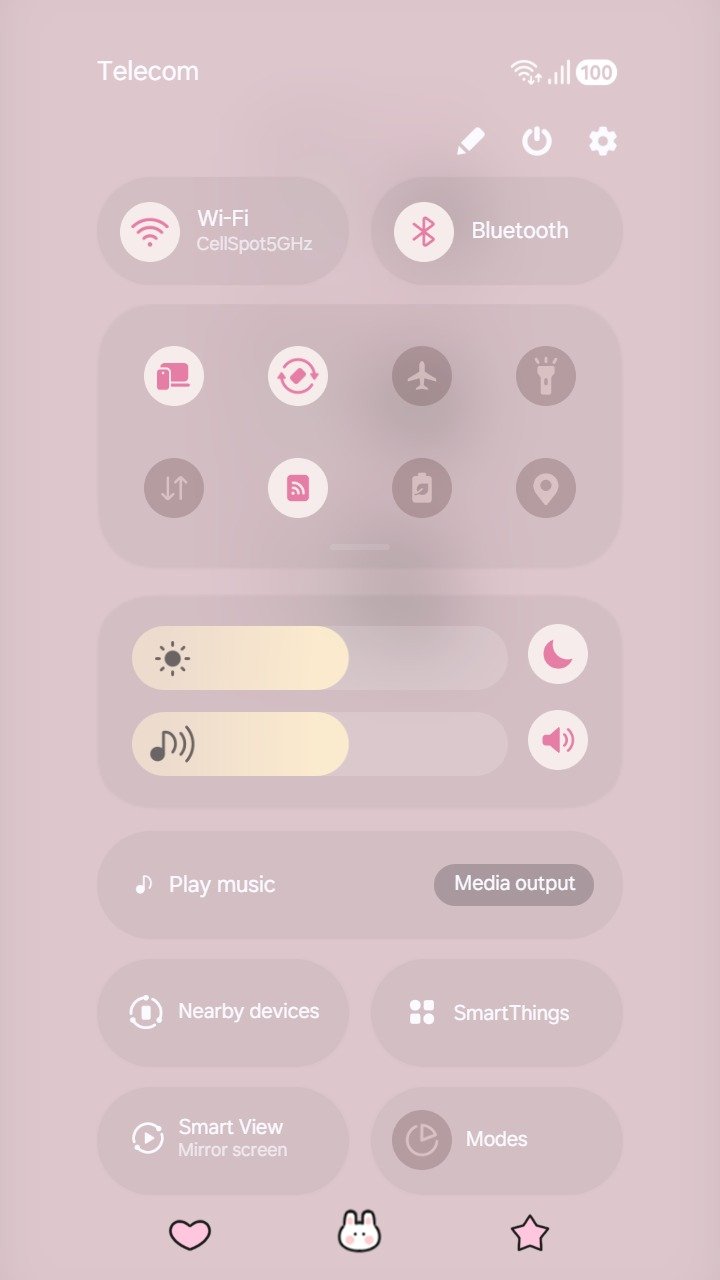Turn on Bluetooth
This screenshot has width=720, height=1280.
424,231
